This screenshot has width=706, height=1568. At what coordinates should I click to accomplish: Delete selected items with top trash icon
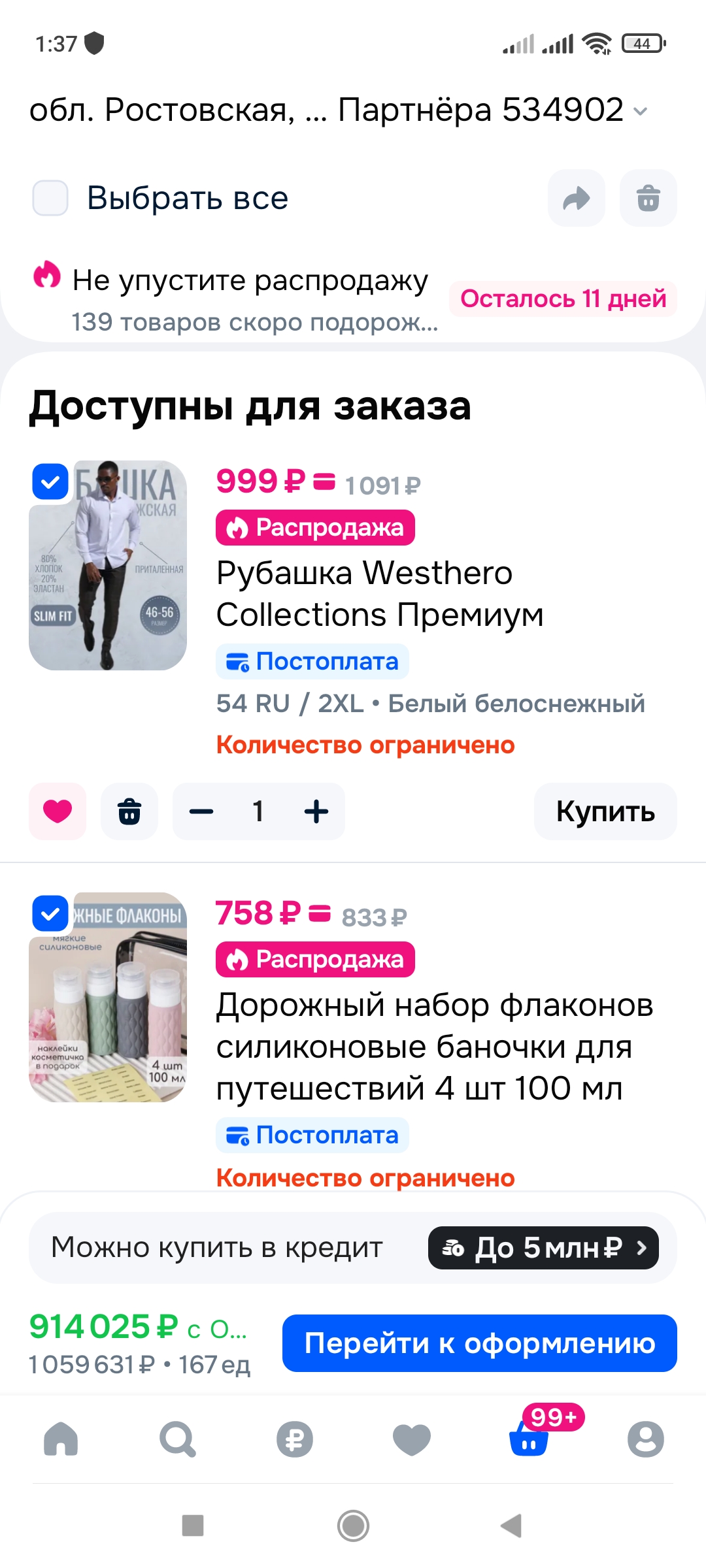pyautogui.click(x=648, y=198)
